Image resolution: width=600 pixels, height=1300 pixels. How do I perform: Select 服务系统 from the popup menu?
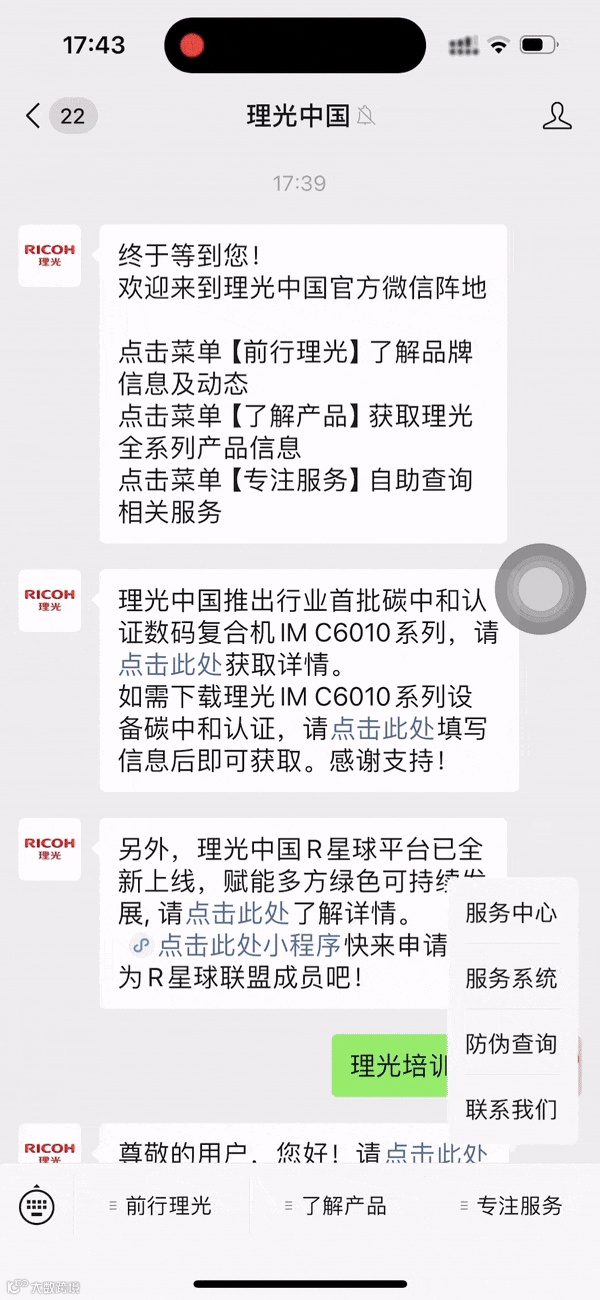(511, 978)
